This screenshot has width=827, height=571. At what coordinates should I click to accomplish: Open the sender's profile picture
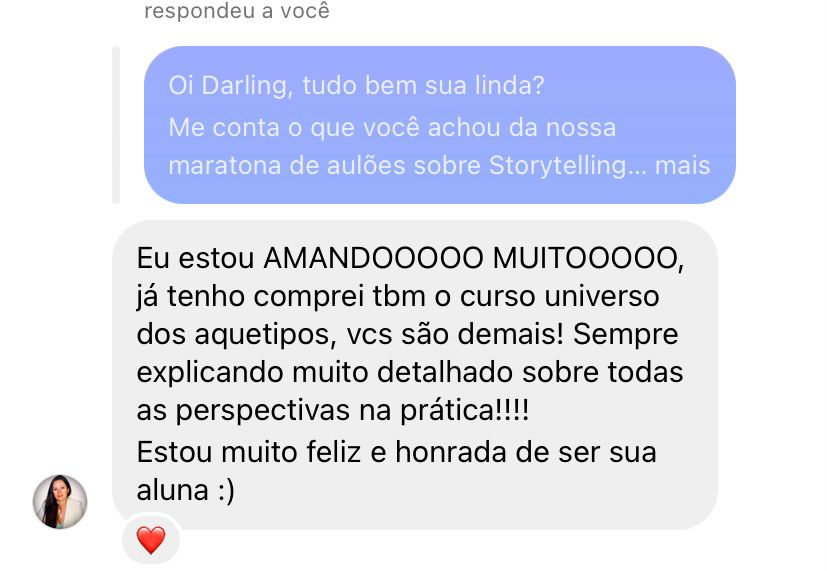[60, 501]
